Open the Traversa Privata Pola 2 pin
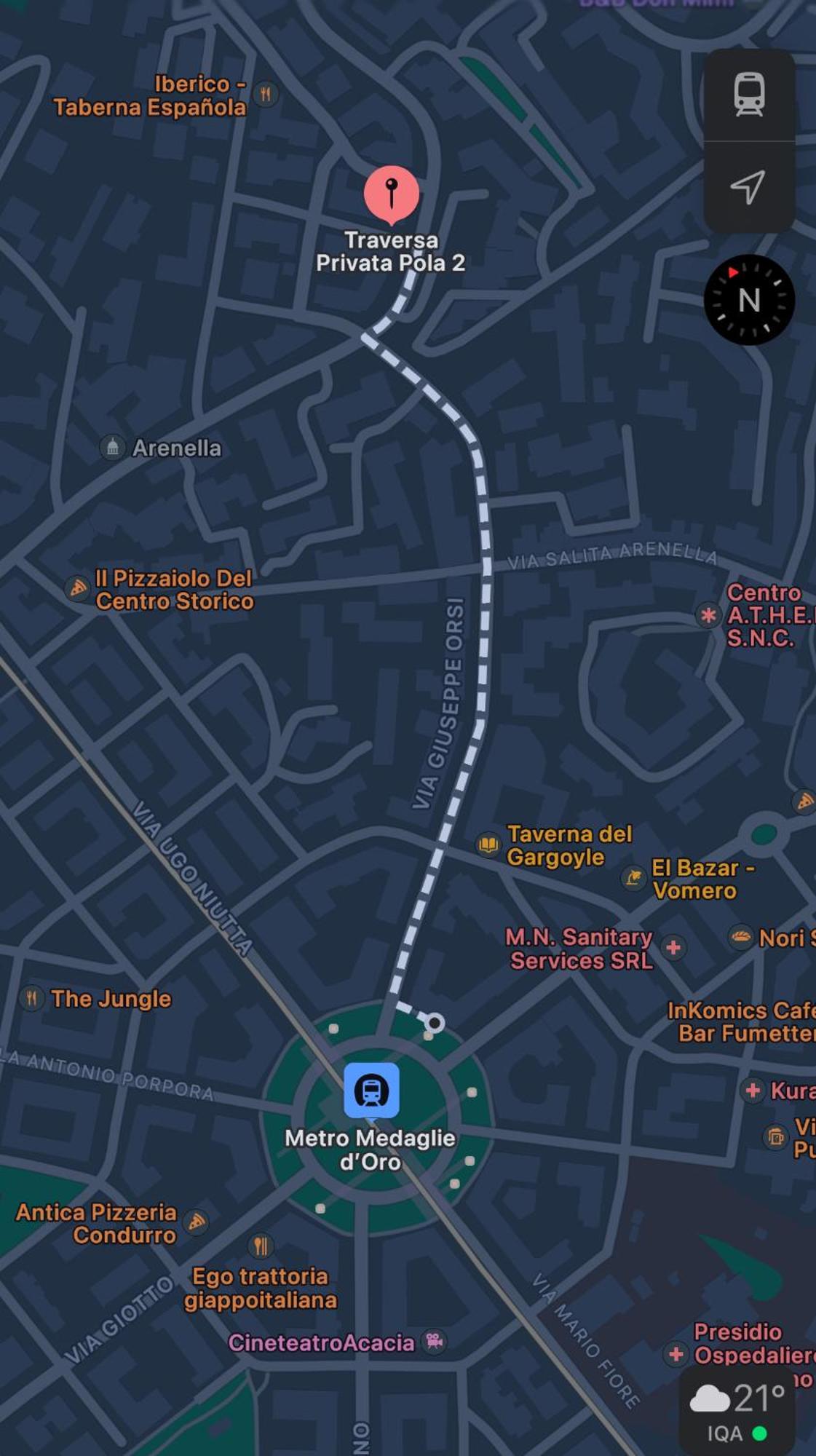This screenshot has height=1456, width=816. point(392,194)
